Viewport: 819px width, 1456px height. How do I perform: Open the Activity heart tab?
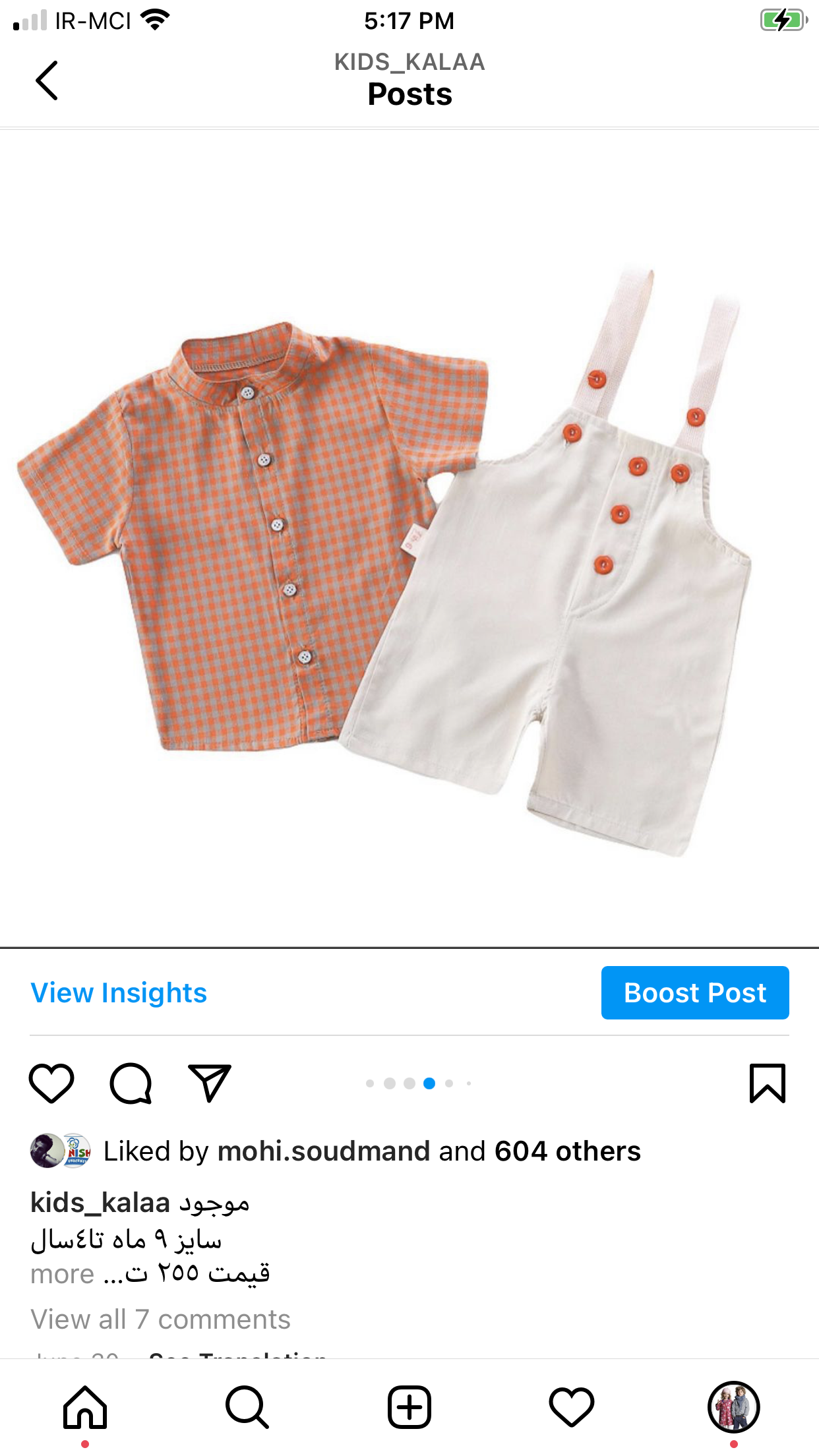point(572,1407)
